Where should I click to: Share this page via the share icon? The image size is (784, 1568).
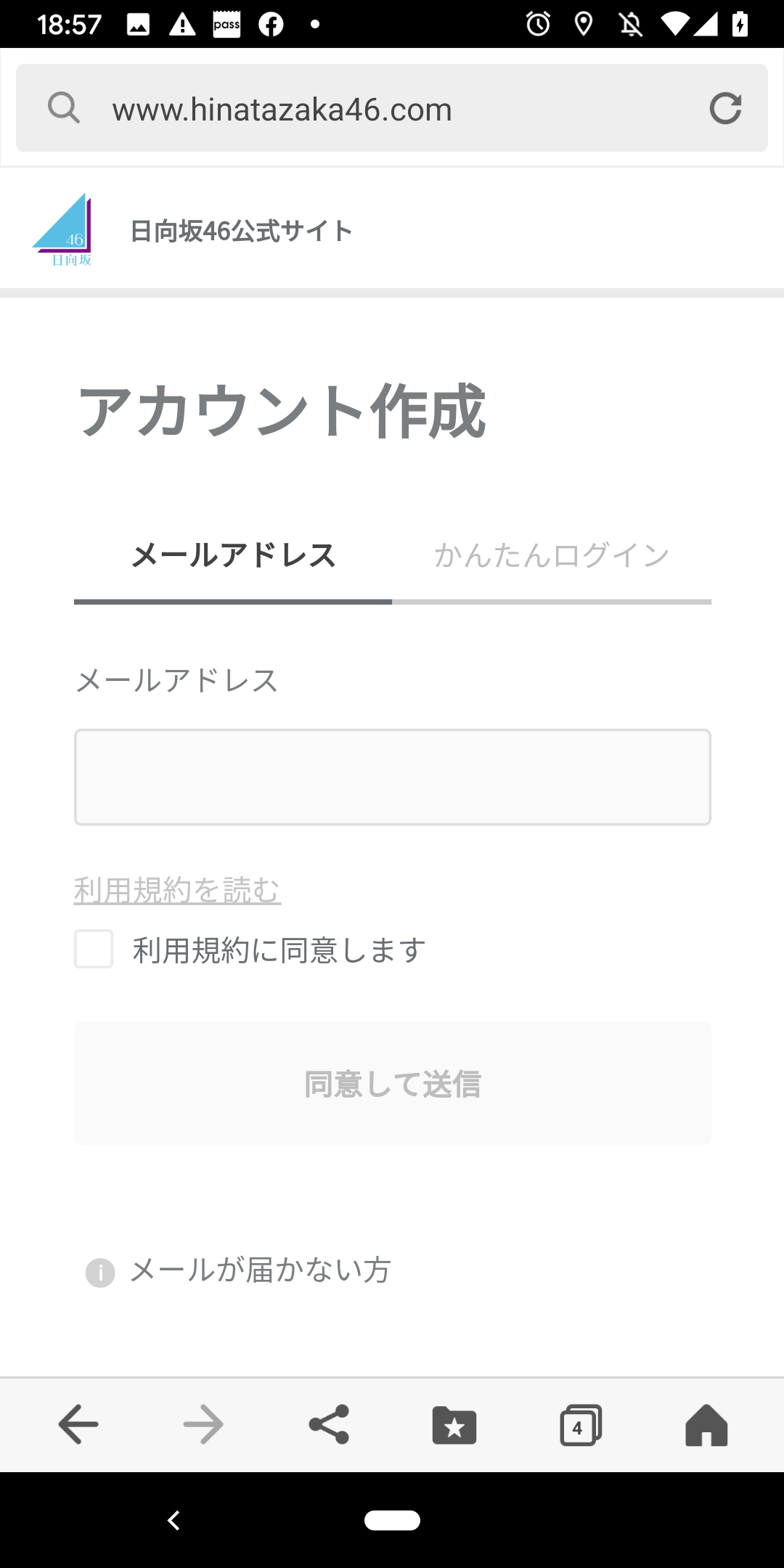pos(329,1424)
